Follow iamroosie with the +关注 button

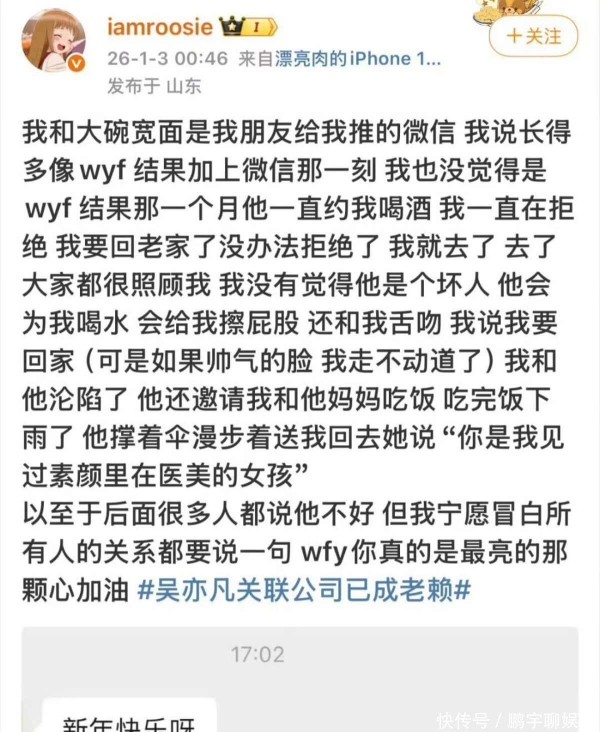[535, 36]
